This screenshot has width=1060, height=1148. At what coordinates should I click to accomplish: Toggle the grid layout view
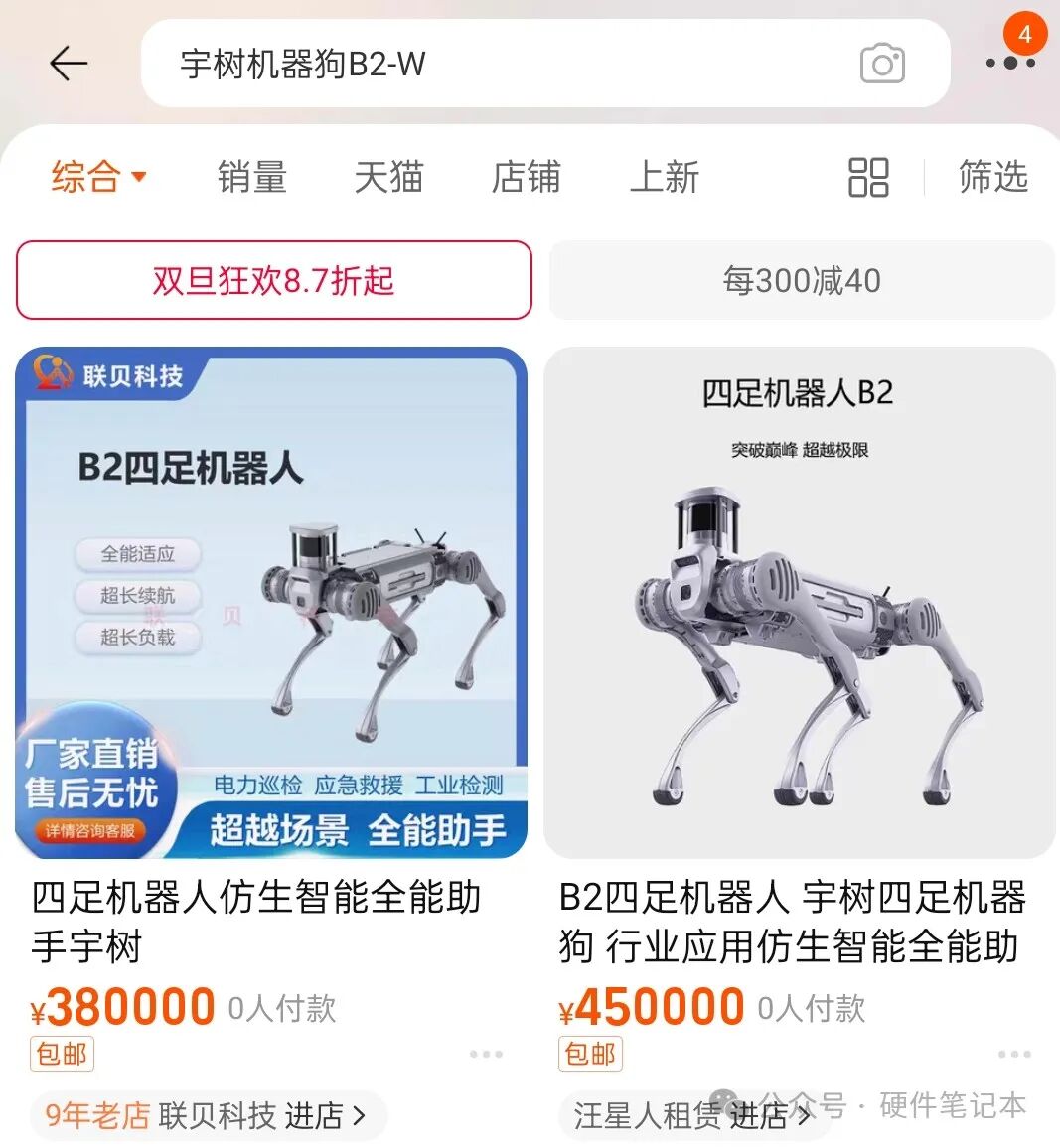pos(868,178)
